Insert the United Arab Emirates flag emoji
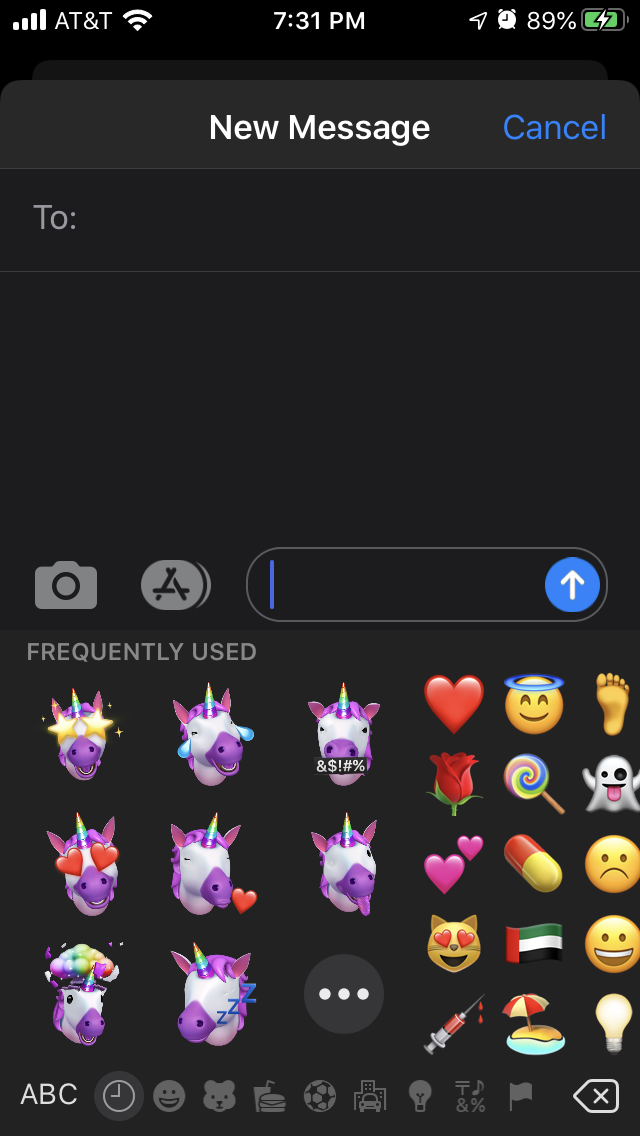Image resolution: width=640 pixels, height=1136 pixels. pos(533,944)
